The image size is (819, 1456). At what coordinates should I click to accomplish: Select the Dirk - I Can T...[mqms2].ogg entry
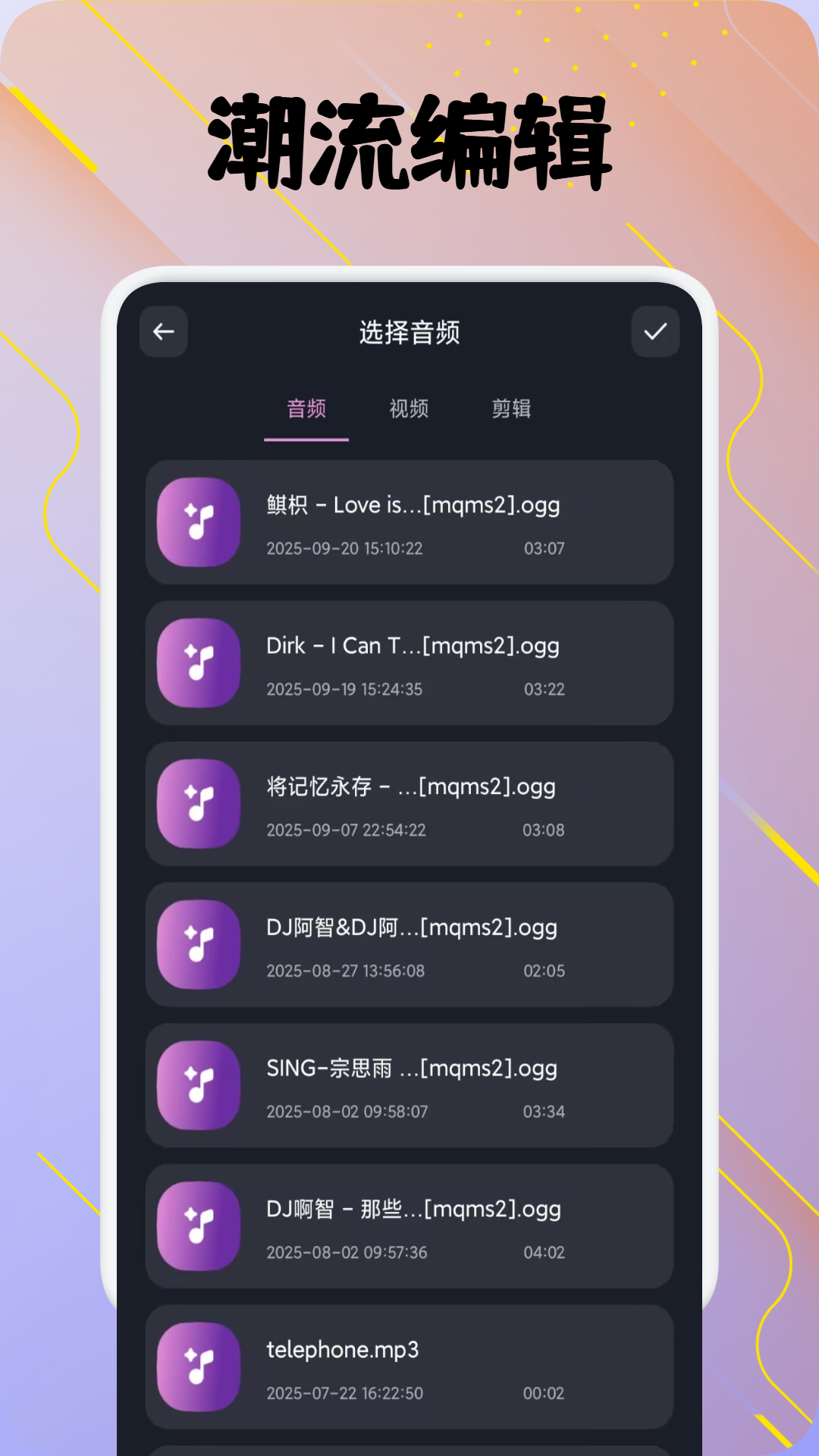tap(409, 664)
